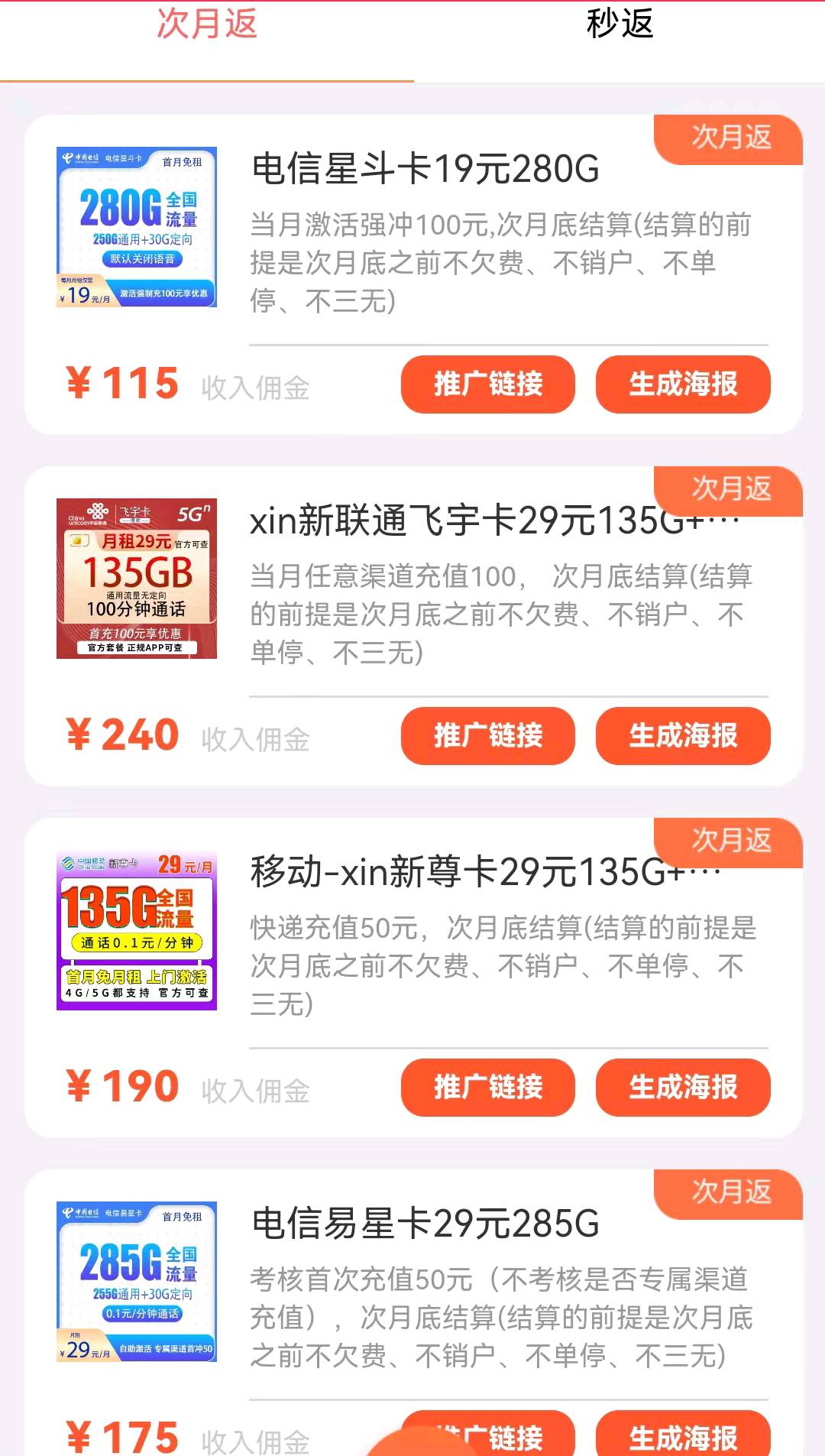Generate poster for xin新联通飞宇卡
The height and width of the screenshot is (1456, 825).
pos(683,735)
